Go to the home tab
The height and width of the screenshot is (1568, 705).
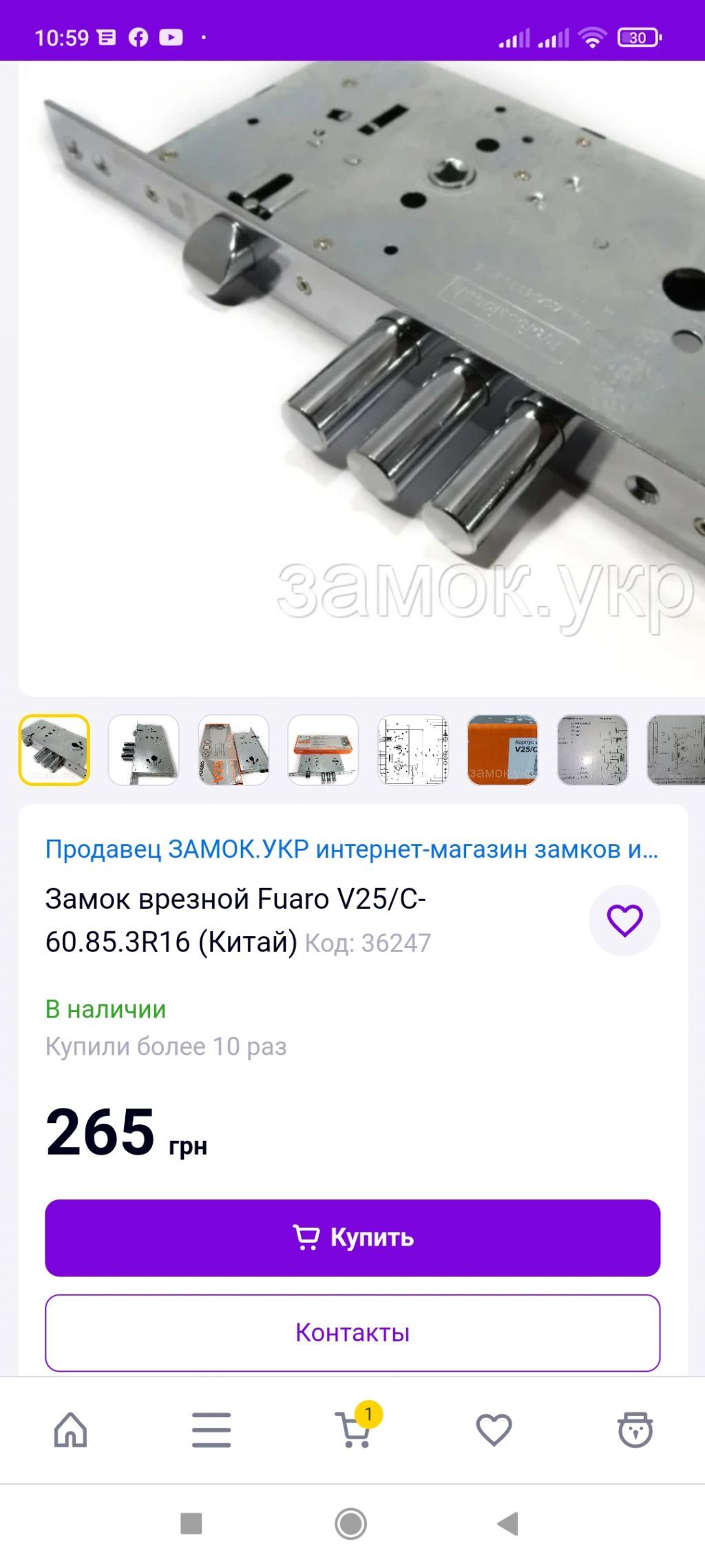[x=71, y=1429]
